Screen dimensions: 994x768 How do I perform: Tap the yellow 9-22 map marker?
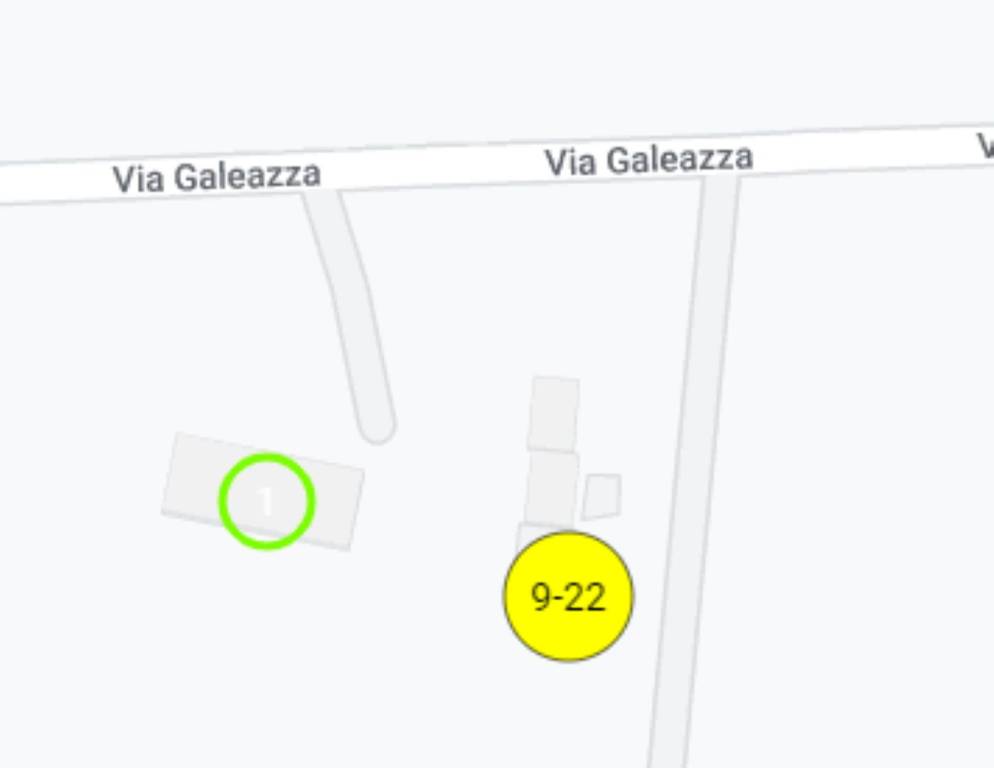click(568, 597)
